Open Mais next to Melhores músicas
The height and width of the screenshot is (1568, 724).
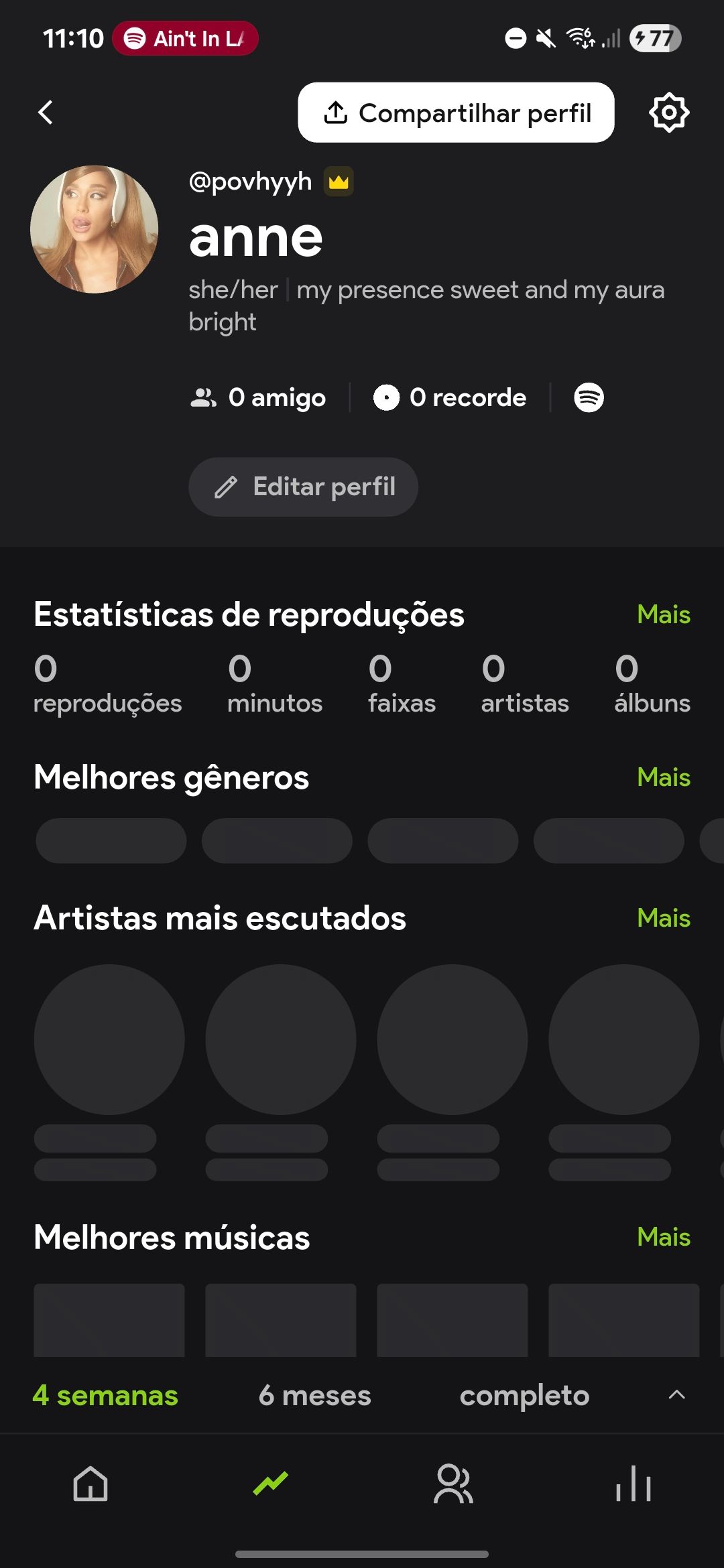664,1237
